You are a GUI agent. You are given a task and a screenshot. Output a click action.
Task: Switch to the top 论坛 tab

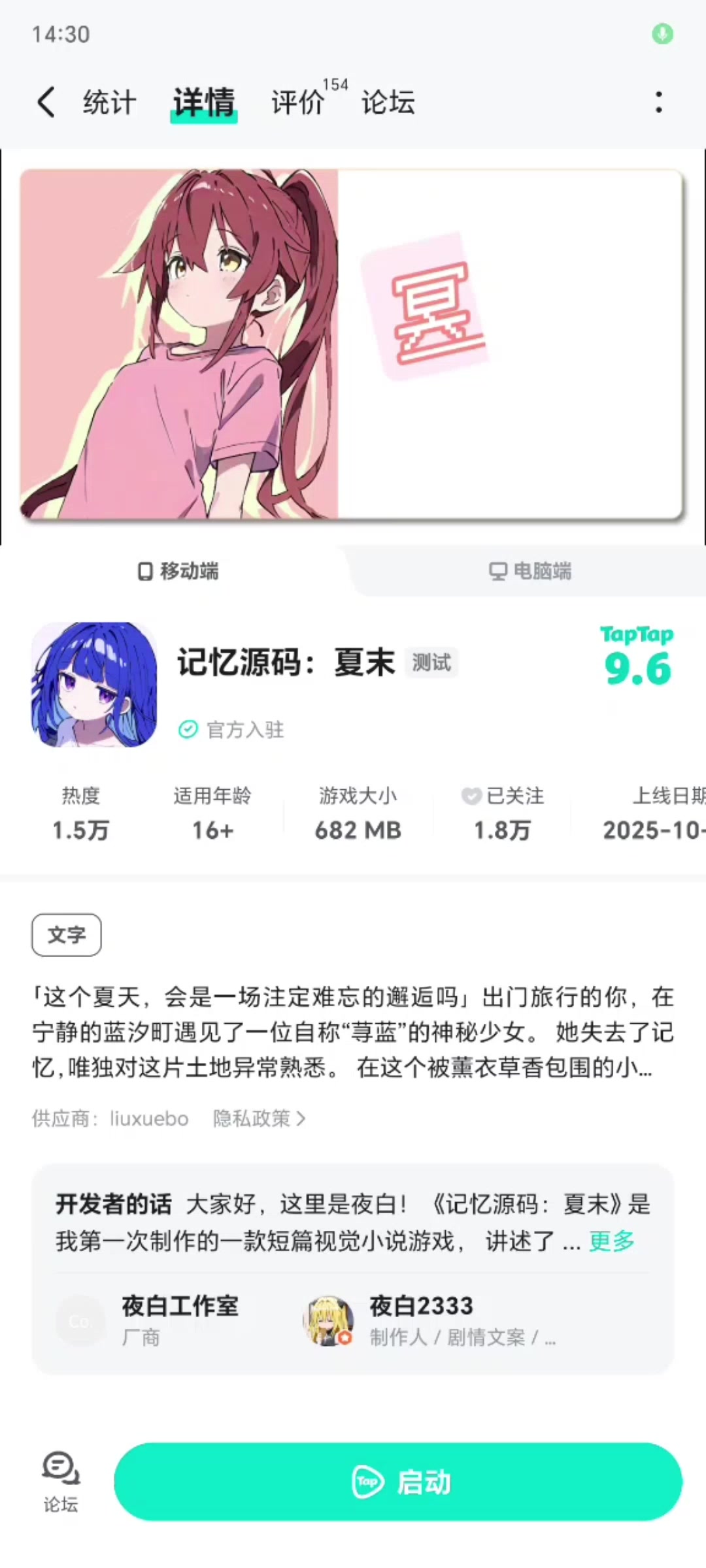(388, 103)
